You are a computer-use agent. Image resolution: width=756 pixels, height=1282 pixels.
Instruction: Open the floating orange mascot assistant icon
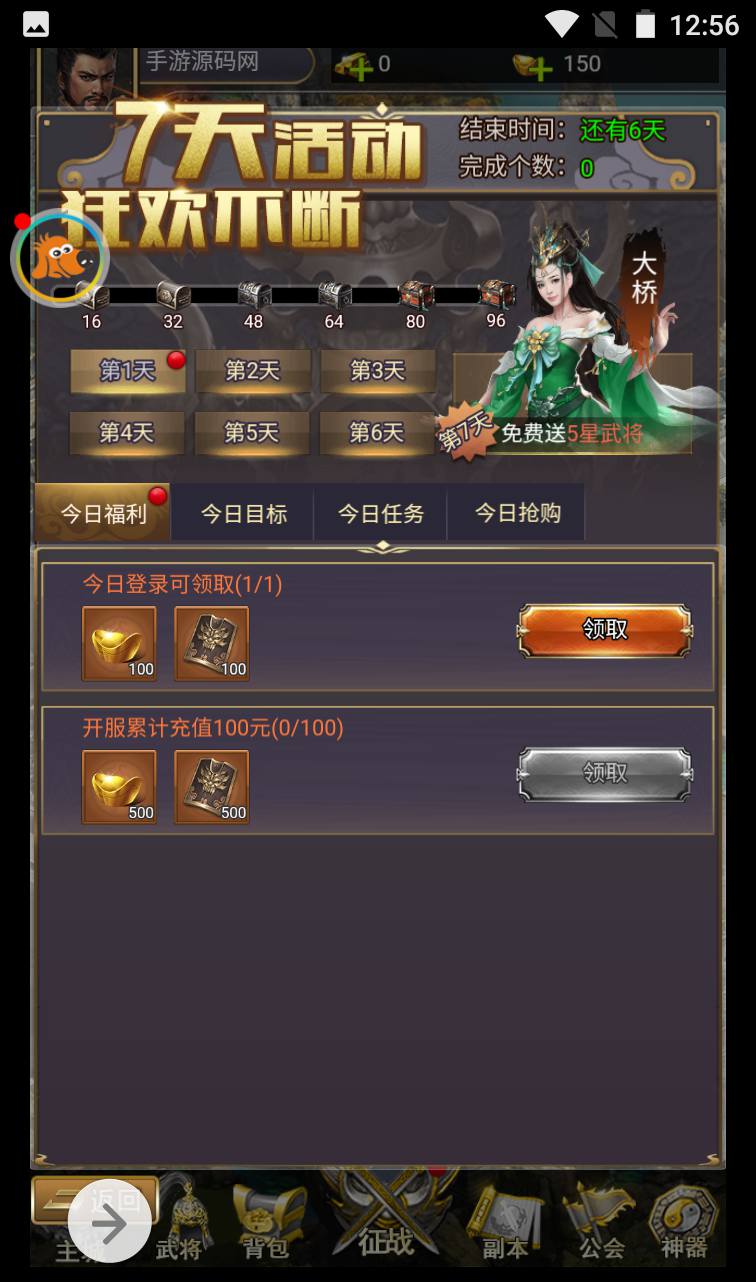[58, 258]
